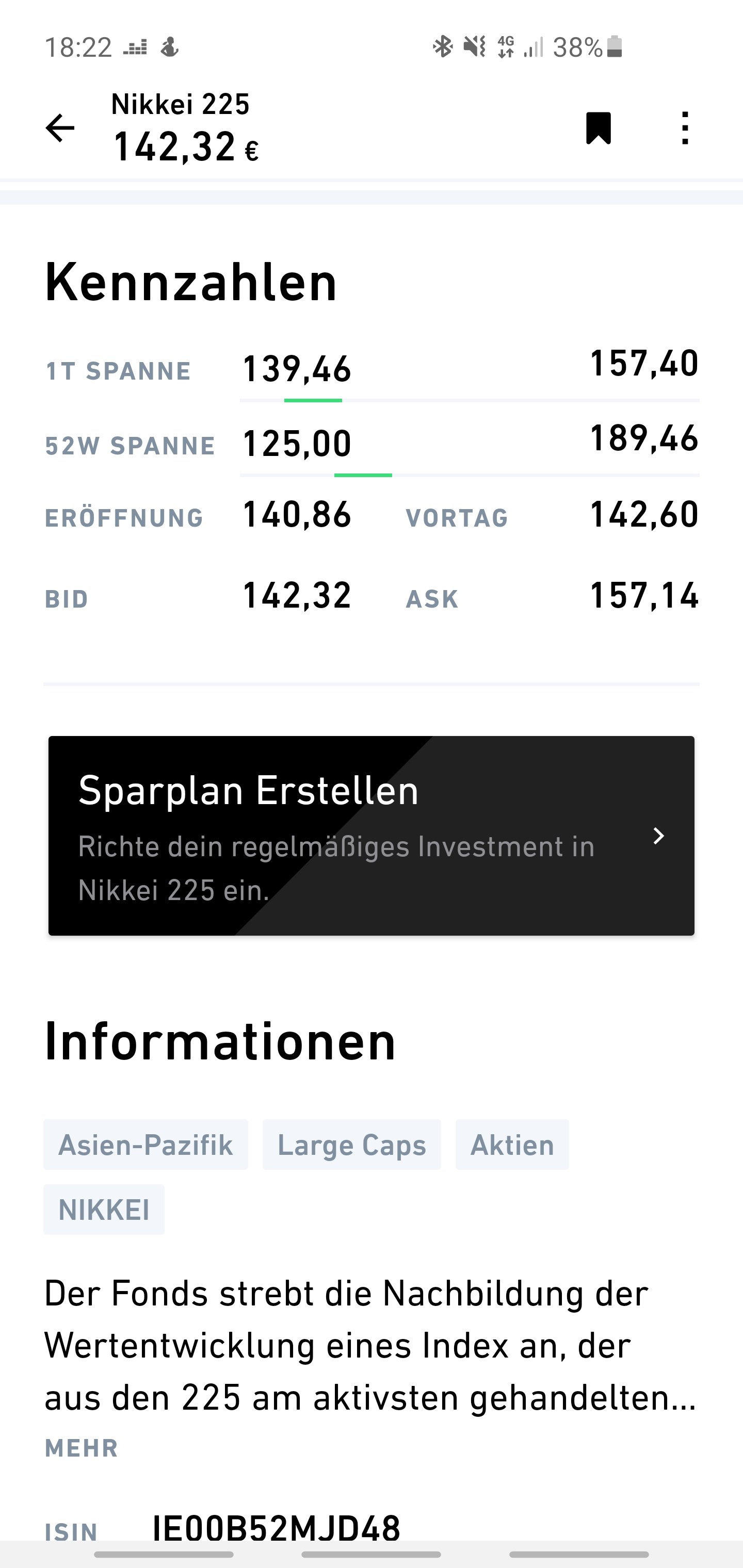743x1568 pixels.
Task: Select the Aktien chip
Action: click(x=512, y=1145)
